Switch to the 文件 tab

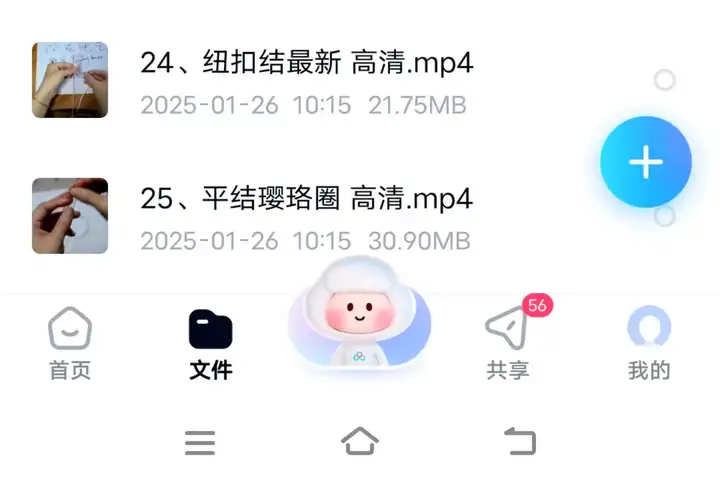[x=210, y=343]
